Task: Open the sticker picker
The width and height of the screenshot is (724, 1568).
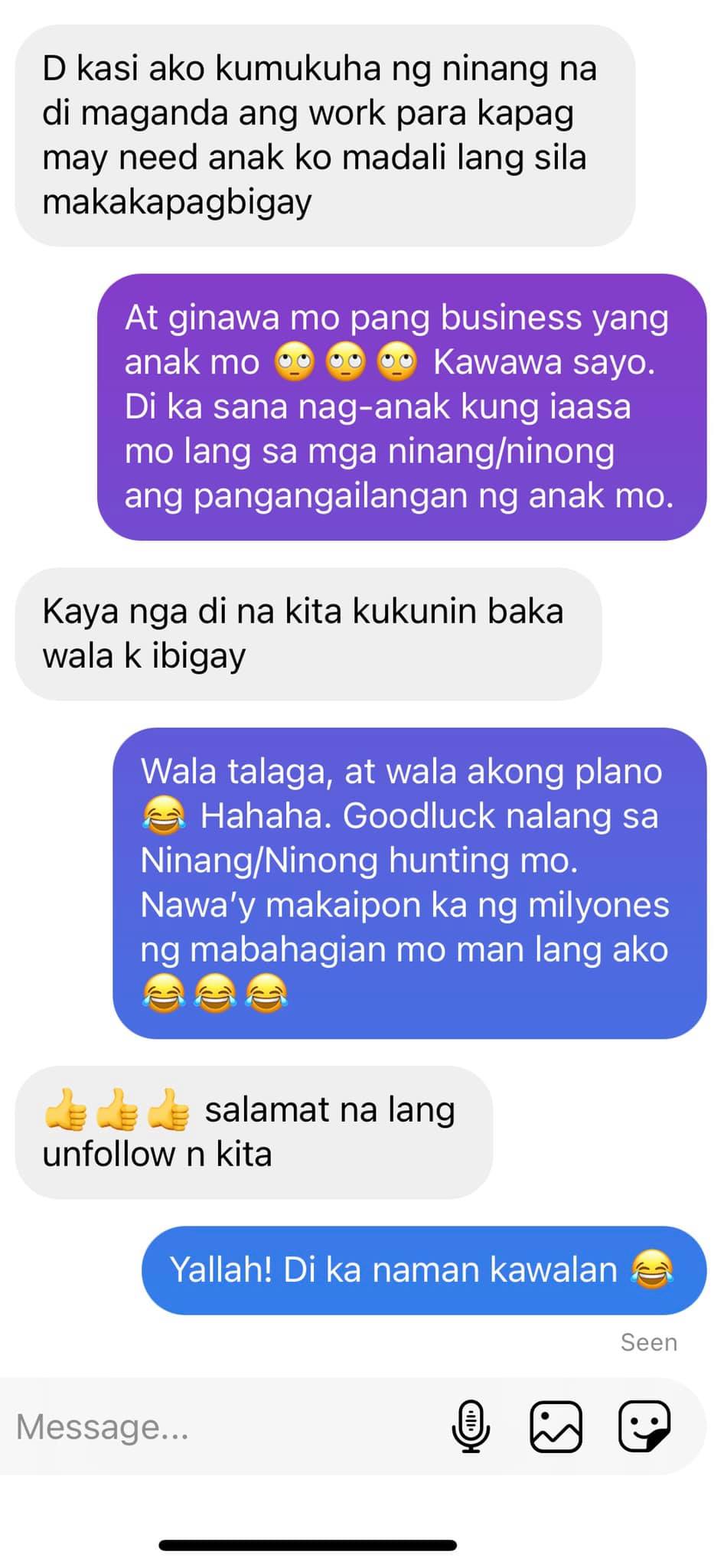Action: (x=644, y=1426)
